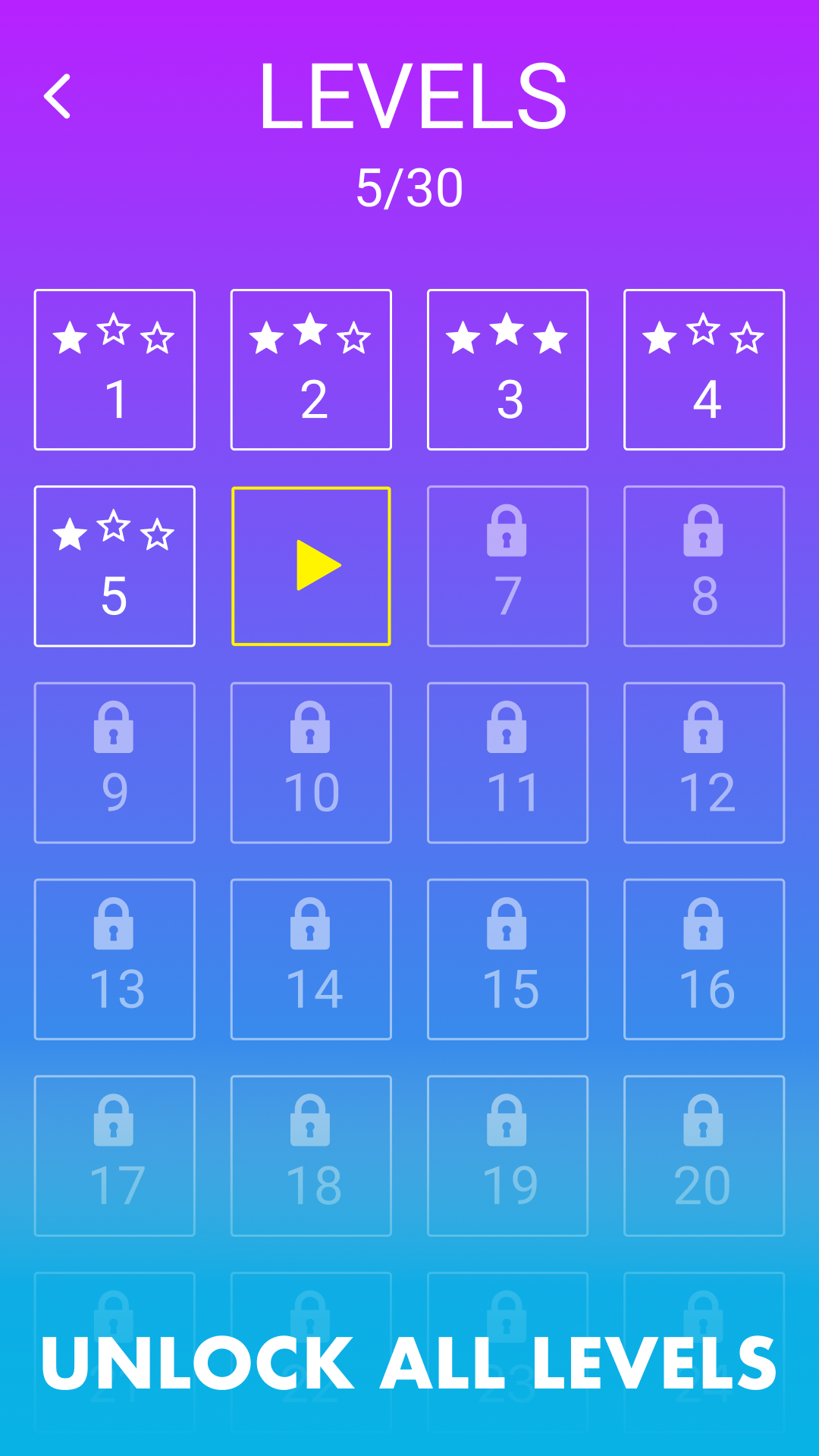Image resolution: width=819 pixels, height=1456 pixels.
Task: Start level 5 again
Action: pyautogui.click(x=115, y=566)
